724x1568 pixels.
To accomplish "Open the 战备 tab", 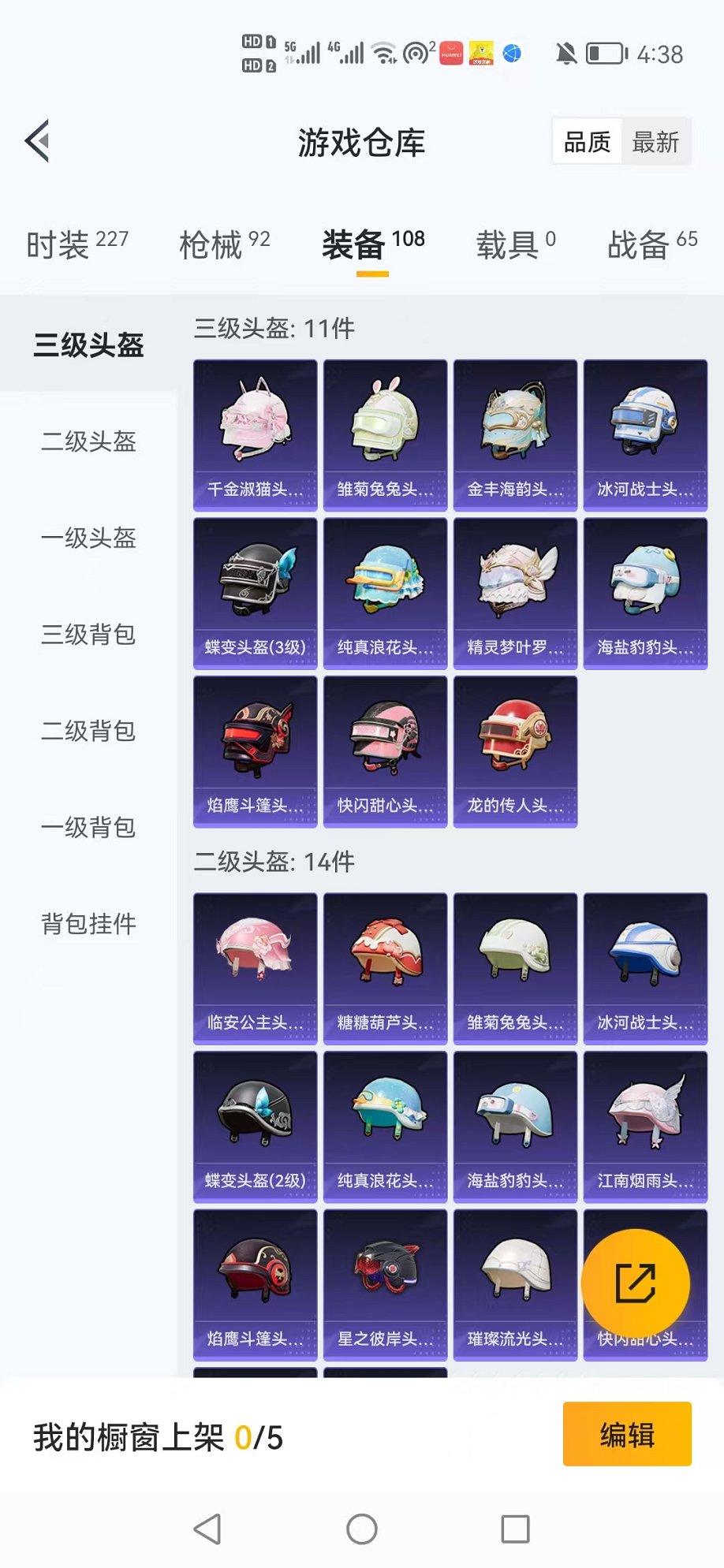I will pyautogui.click(x=651, y=244).
